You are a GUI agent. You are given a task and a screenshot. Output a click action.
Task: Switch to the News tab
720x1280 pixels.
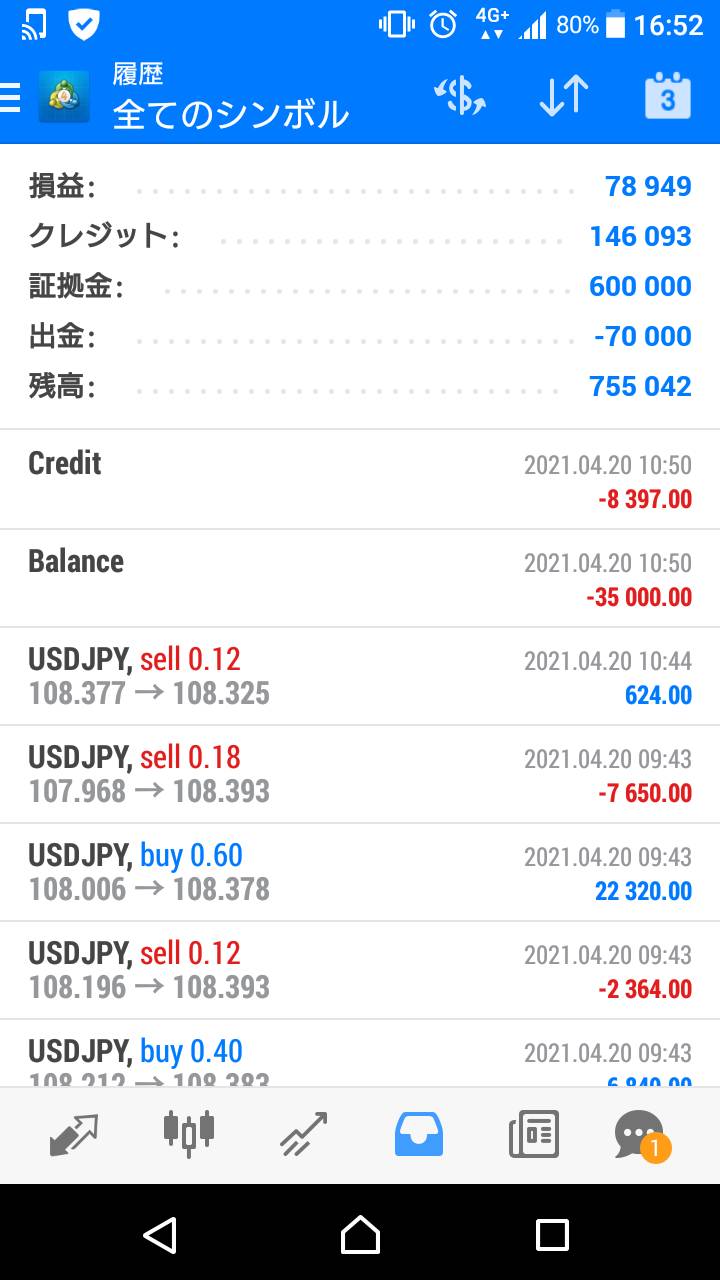point(533,1135)
